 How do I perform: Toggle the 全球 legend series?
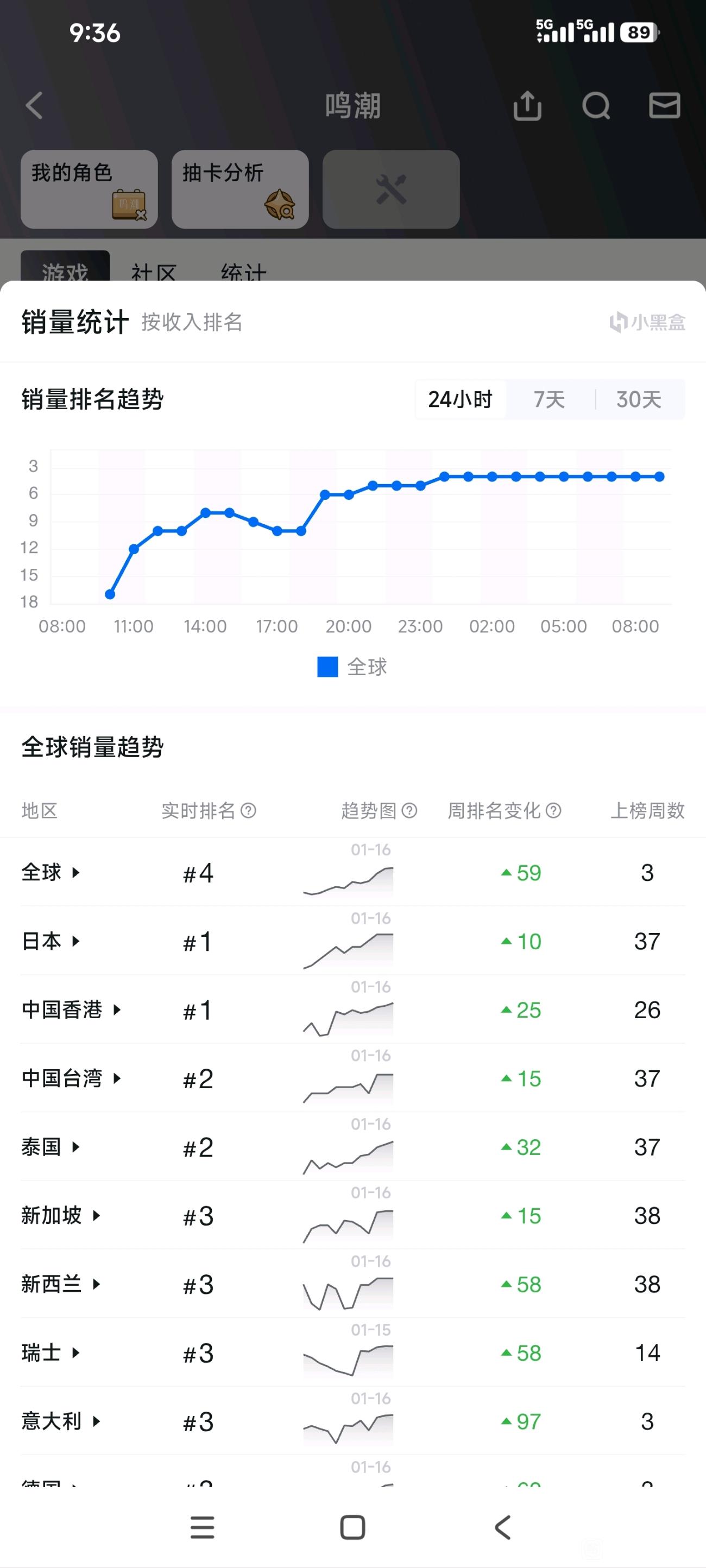click(352, 667)
